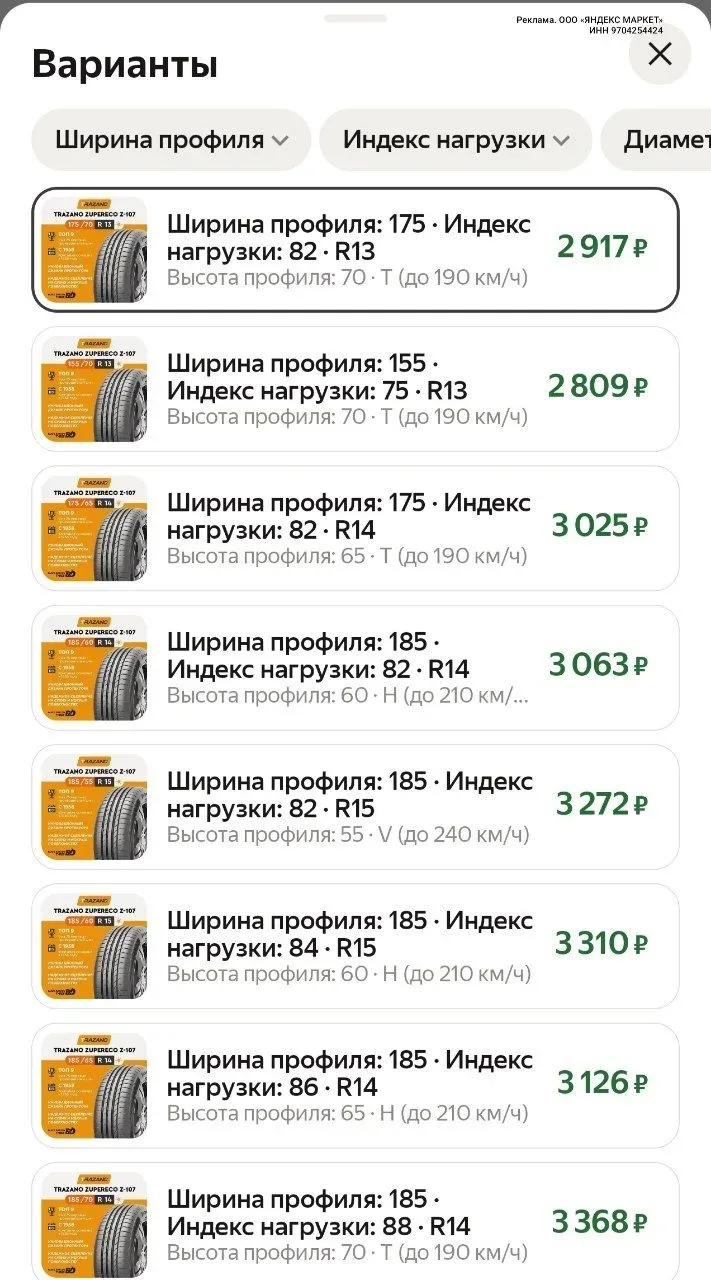The width and height of the screenshot is (711, 1280).
Task: Open the Индекс нагрузки filter dropdown
Action: (455, 140)
